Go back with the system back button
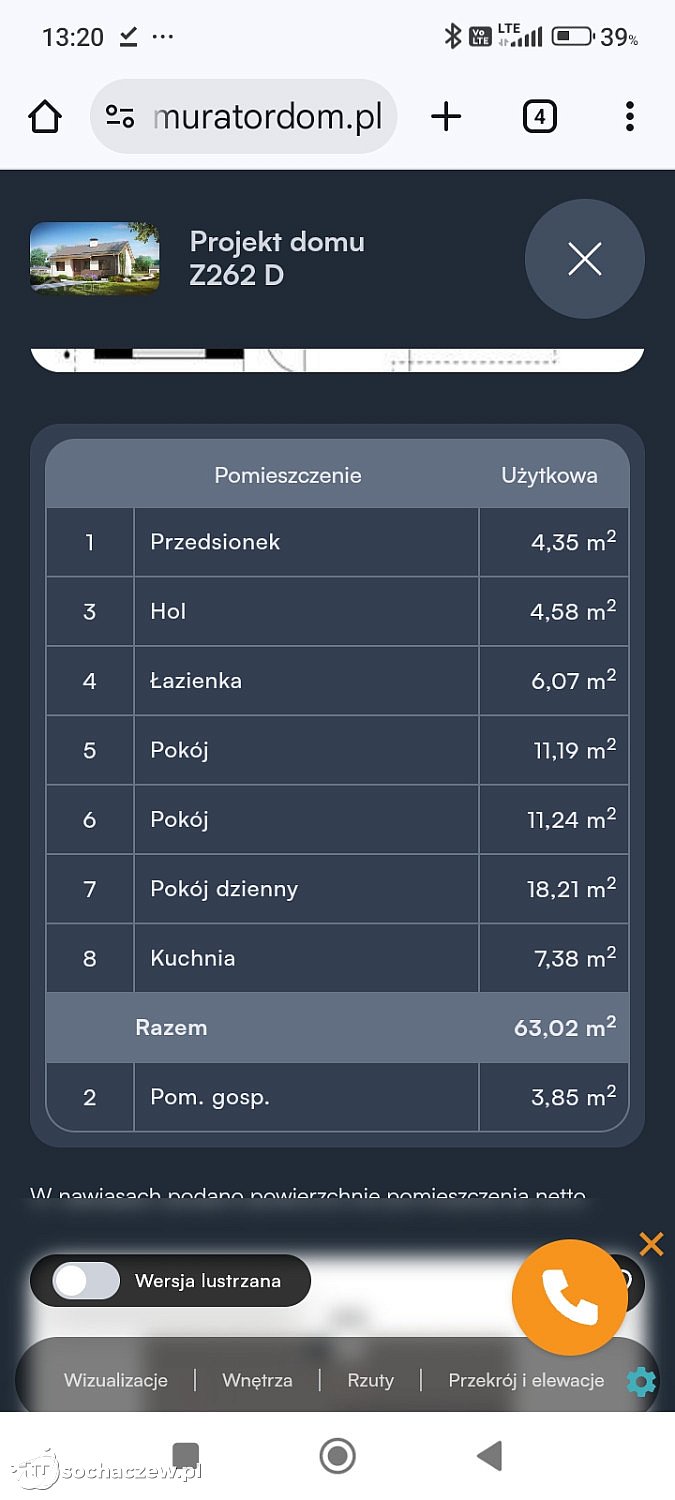 point(489,1456)
